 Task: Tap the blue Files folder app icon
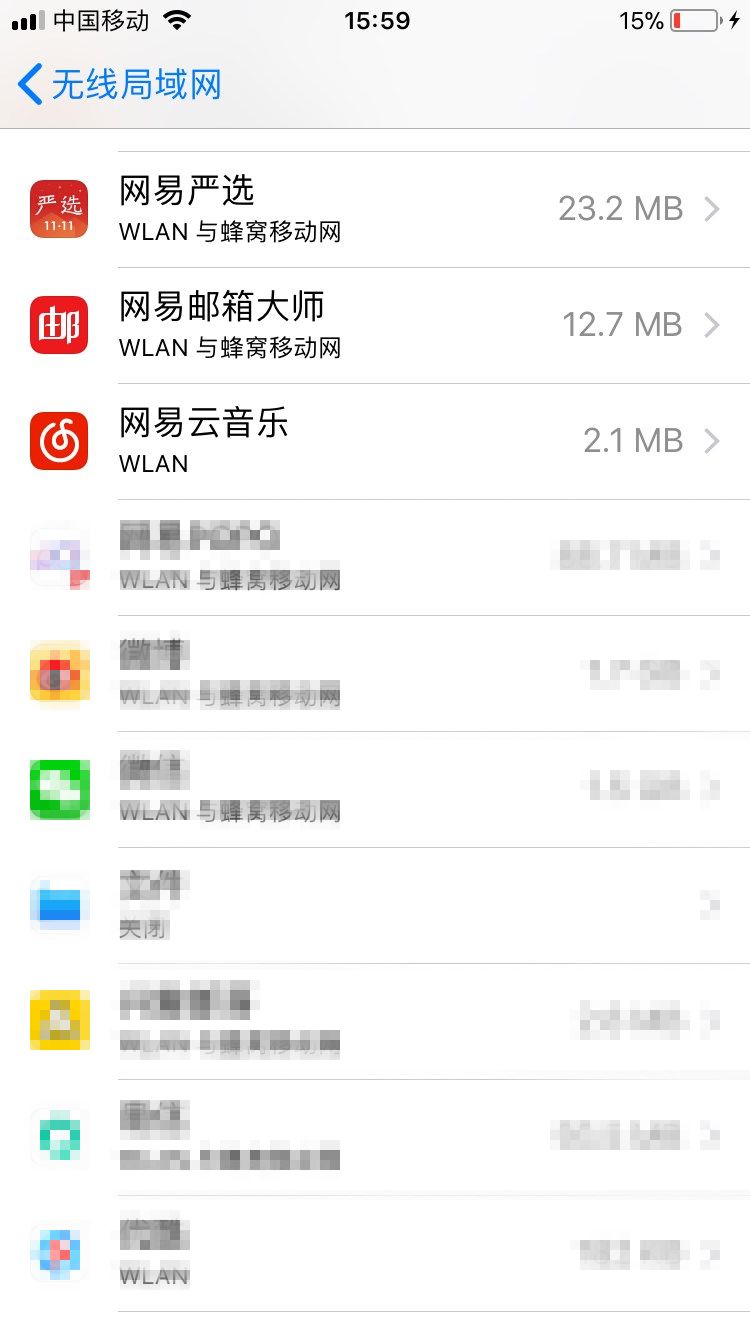(x=57, y=904)
